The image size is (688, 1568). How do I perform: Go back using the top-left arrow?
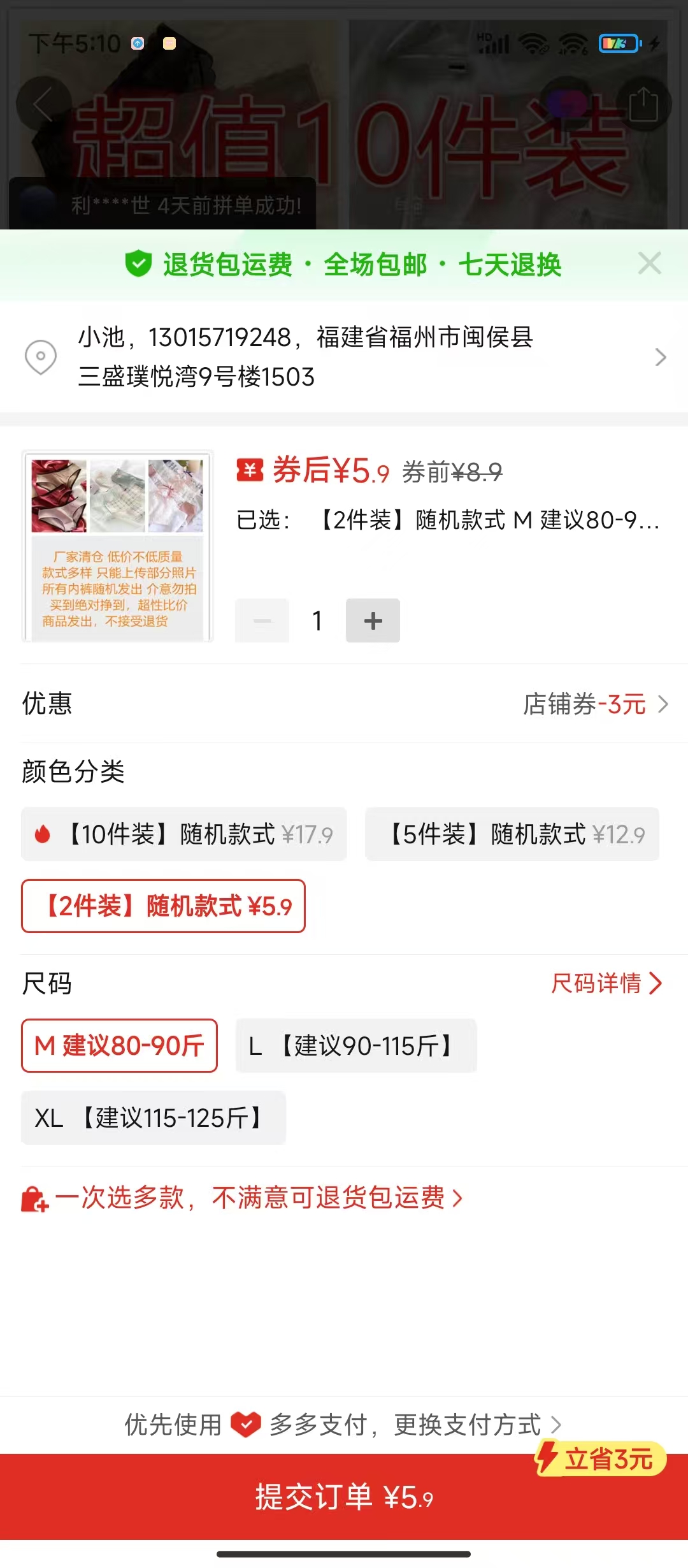[43, 104]
